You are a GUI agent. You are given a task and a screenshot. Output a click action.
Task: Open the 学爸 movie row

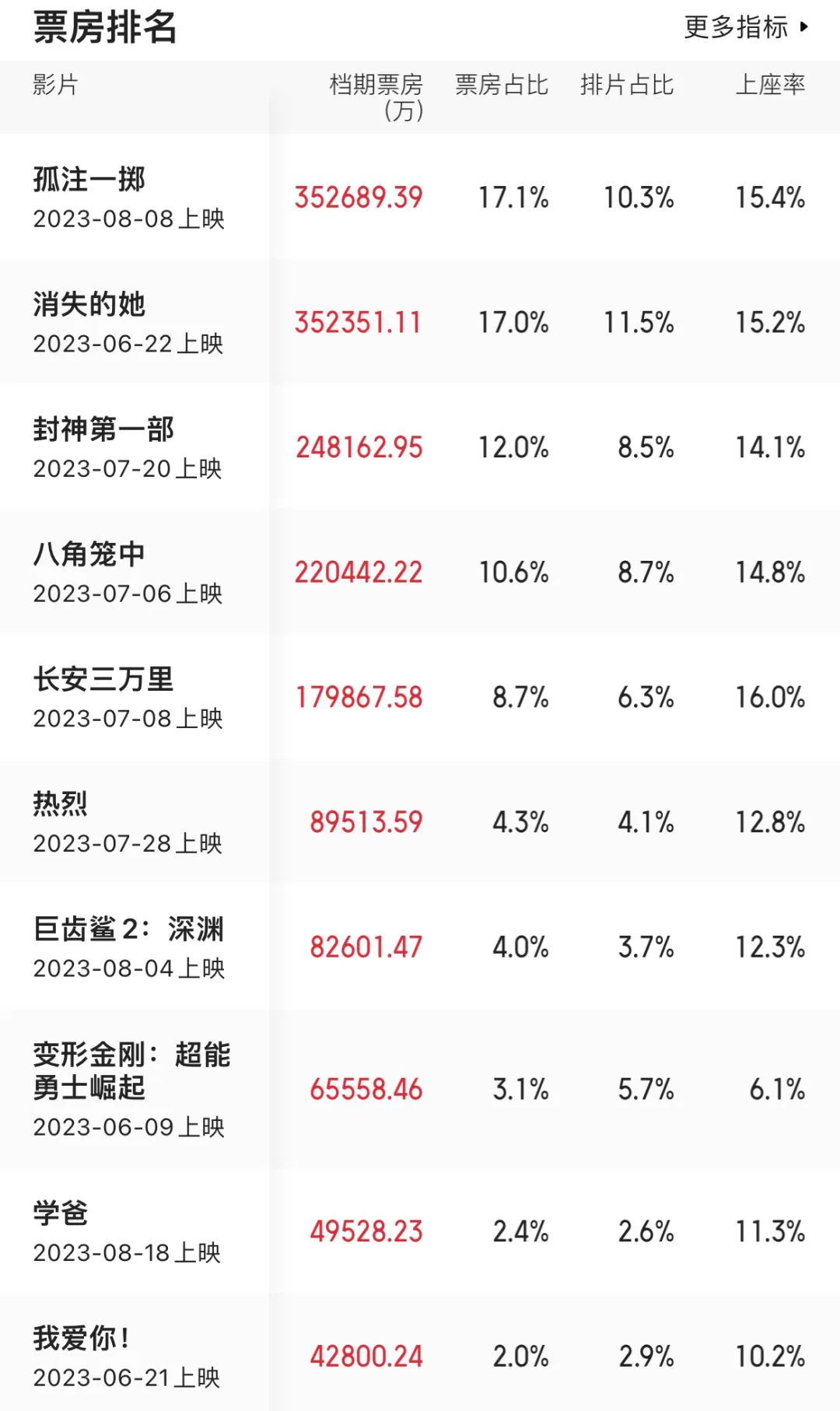coord(420,1231)
